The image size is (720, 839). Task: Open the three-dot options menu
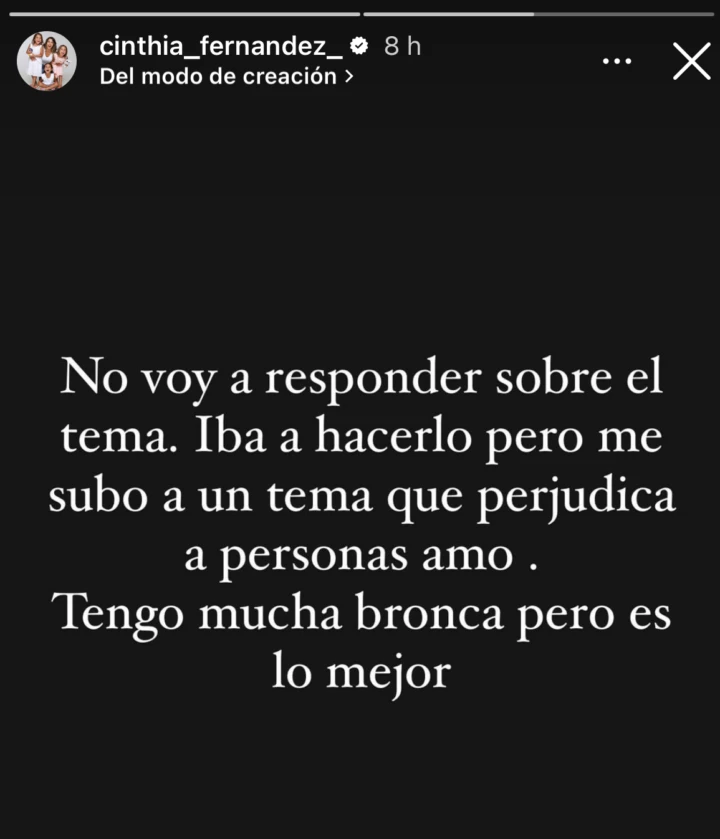(x=617, y=61)
